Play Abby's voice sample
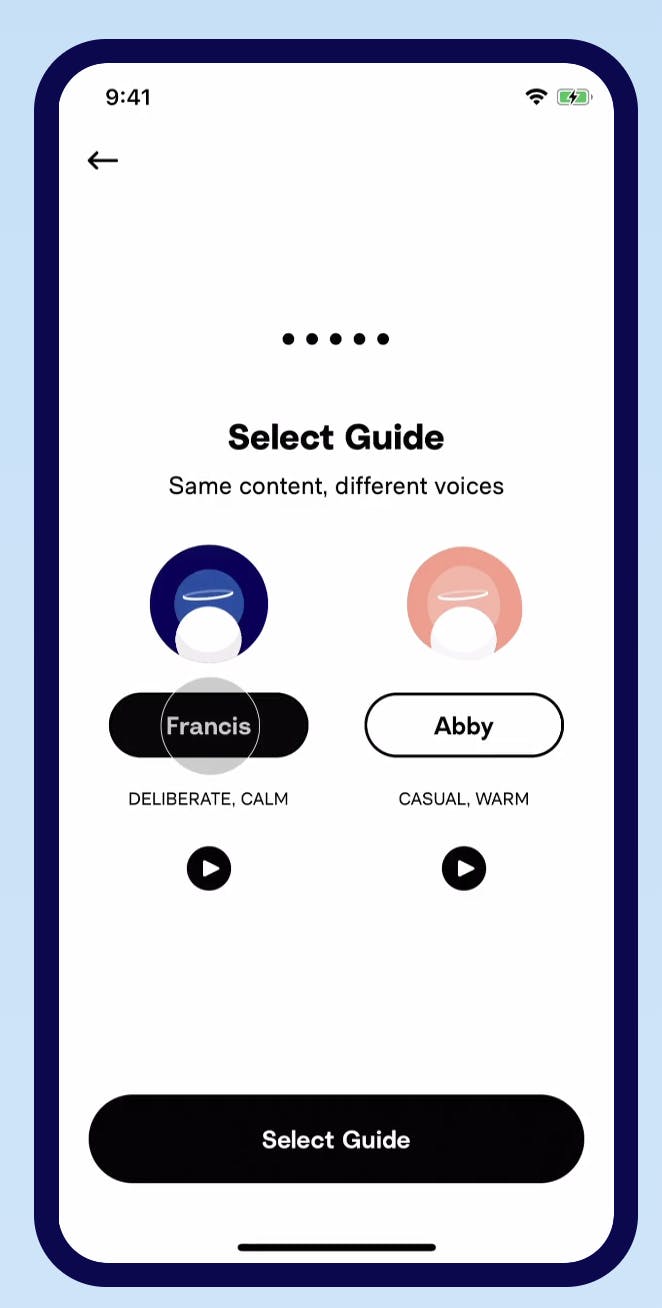Viewport: 662px width, 1308px height. [464, 868]
